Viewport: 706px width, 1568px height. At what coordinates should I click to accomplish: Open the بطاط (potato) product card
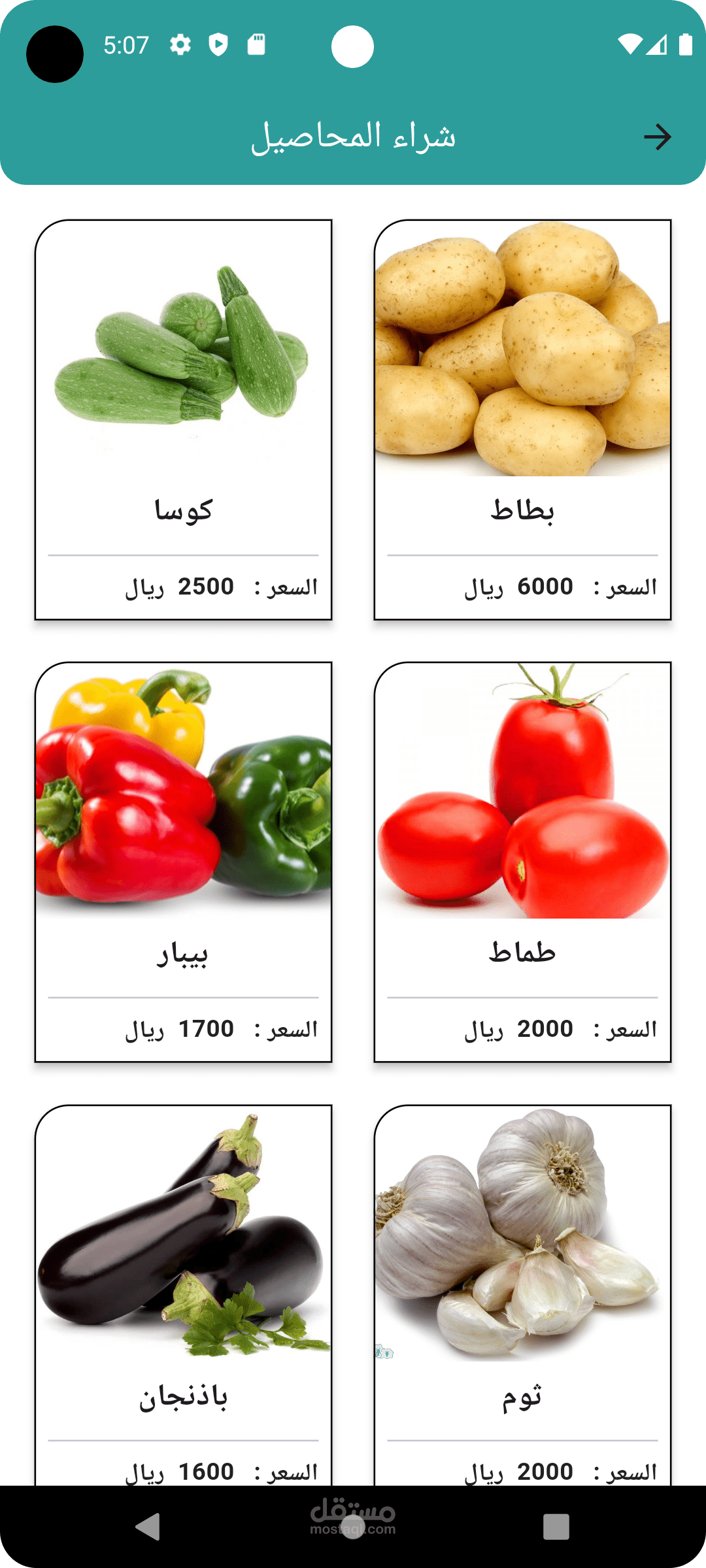click(x=523, y=419)
